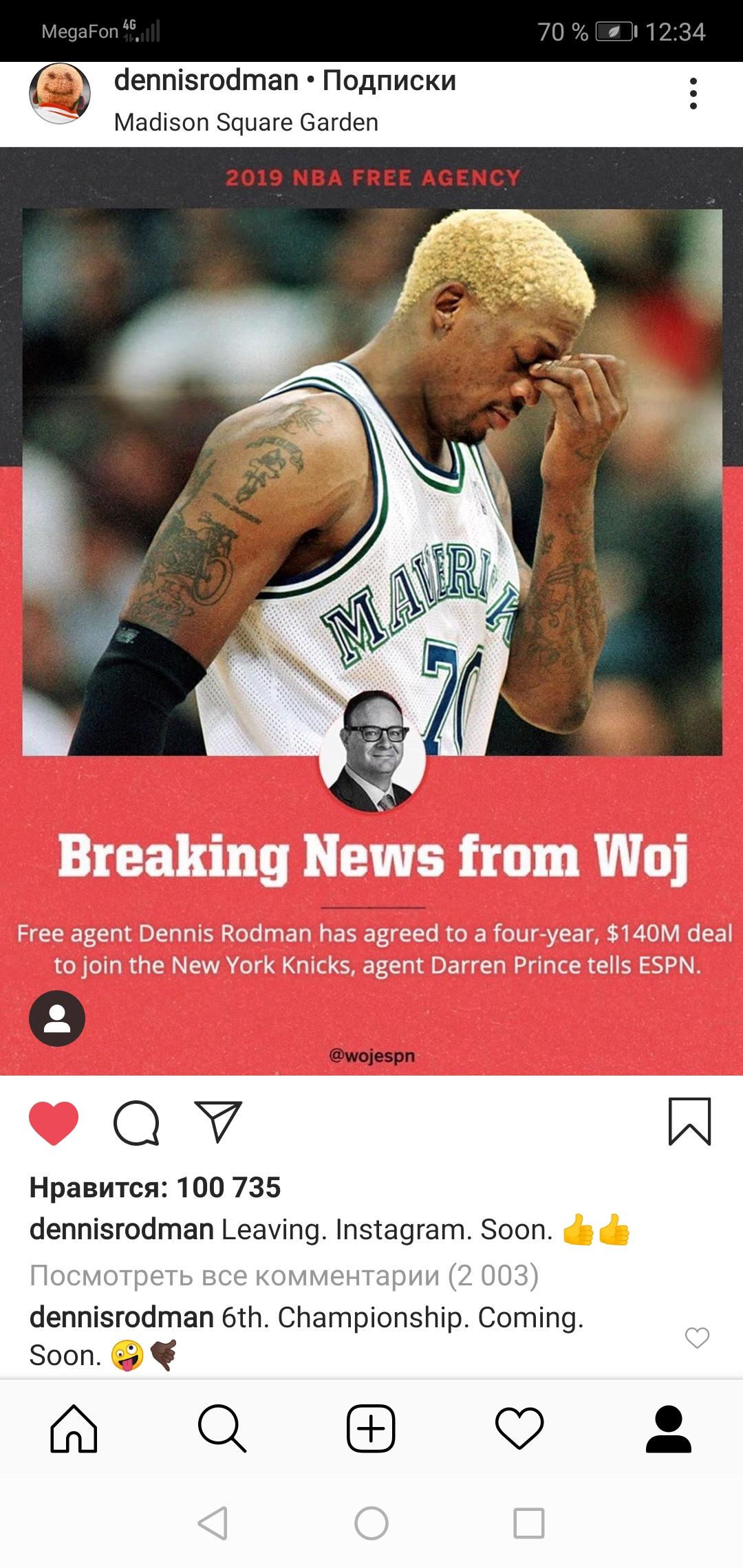Open the activity heart tab

coord(519,1429)
